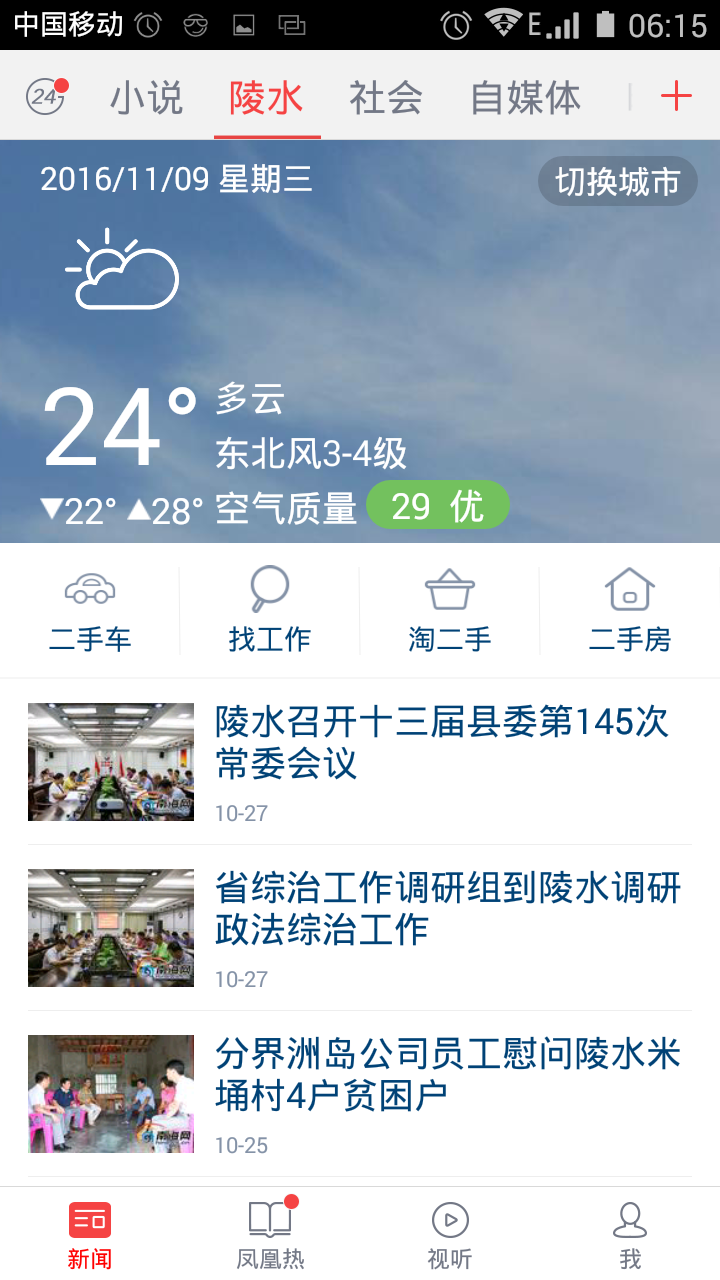Open the 省综治工作调研组到陵水调研 article
This screenshot has width=720, height=1280.
pos(447,909)
